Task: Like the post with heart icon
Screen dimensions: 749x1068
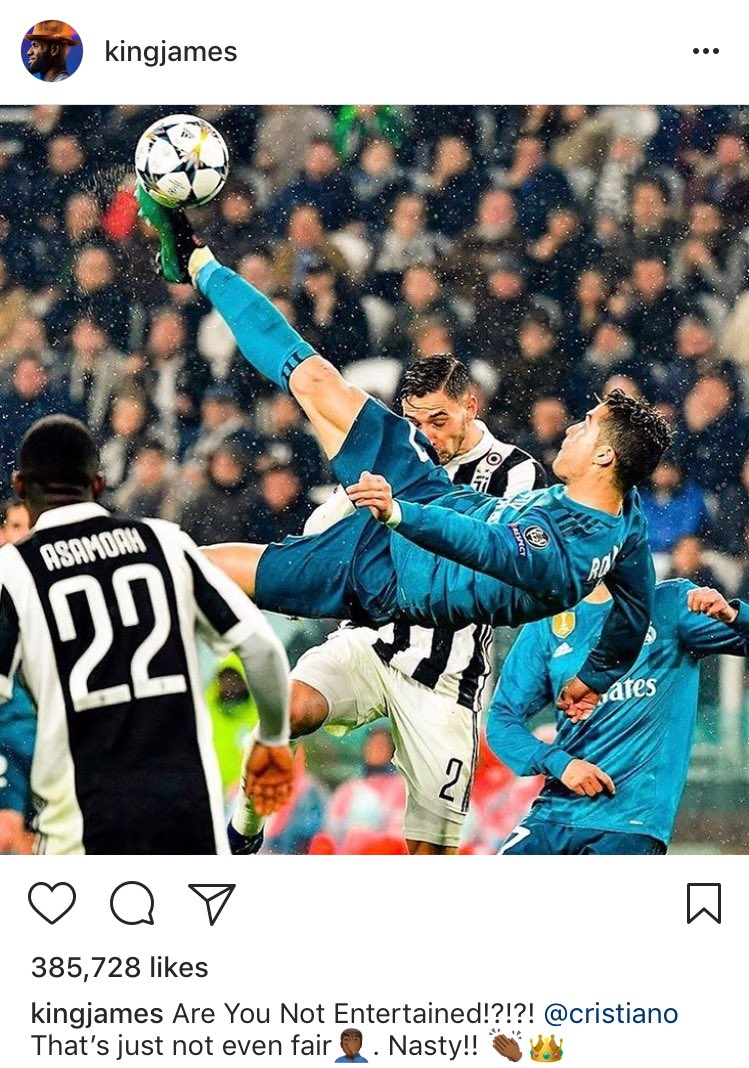Action: (x=52, y=903)
